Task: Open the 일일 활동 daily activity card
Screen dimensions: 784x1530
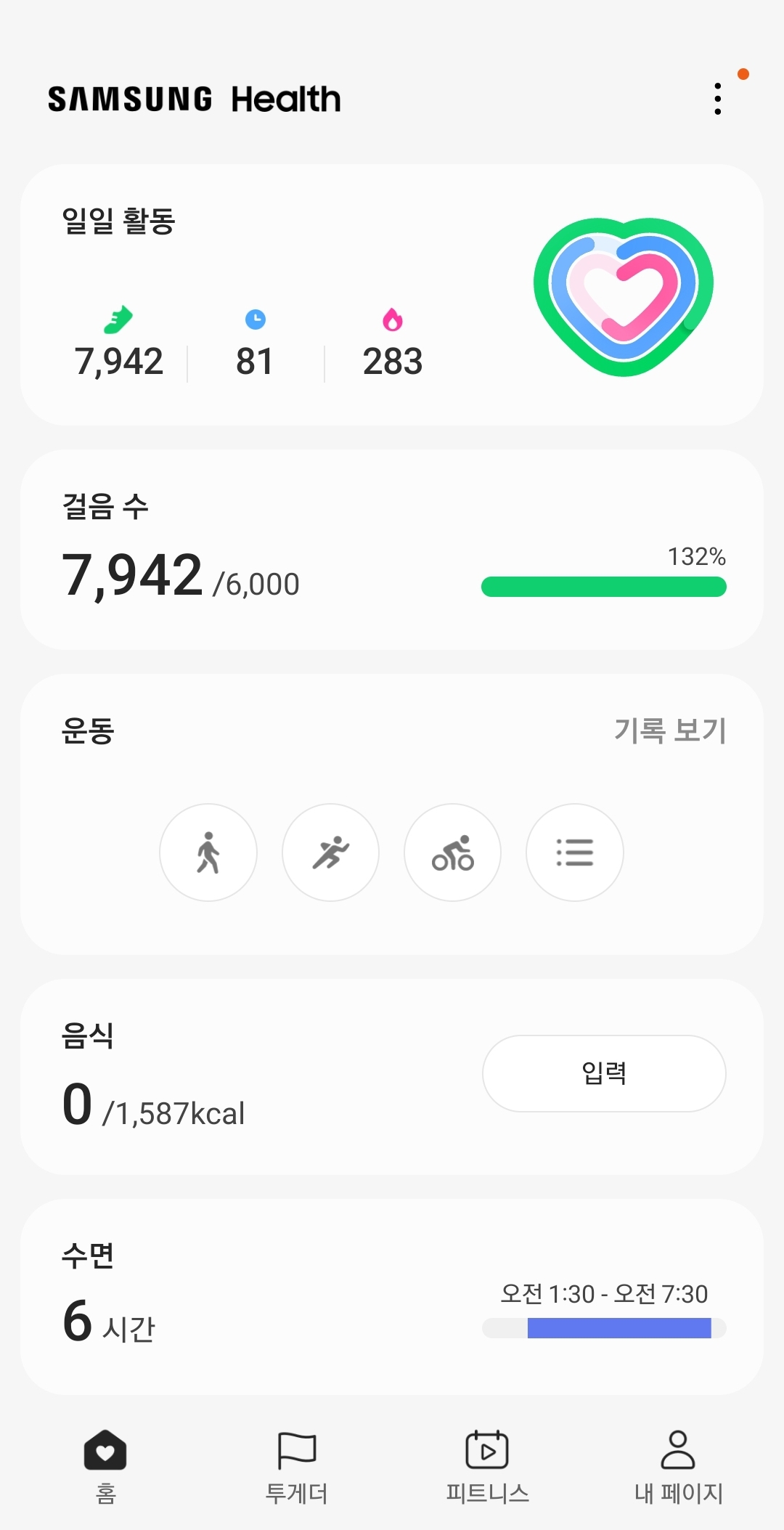Action: coord(392,294)
